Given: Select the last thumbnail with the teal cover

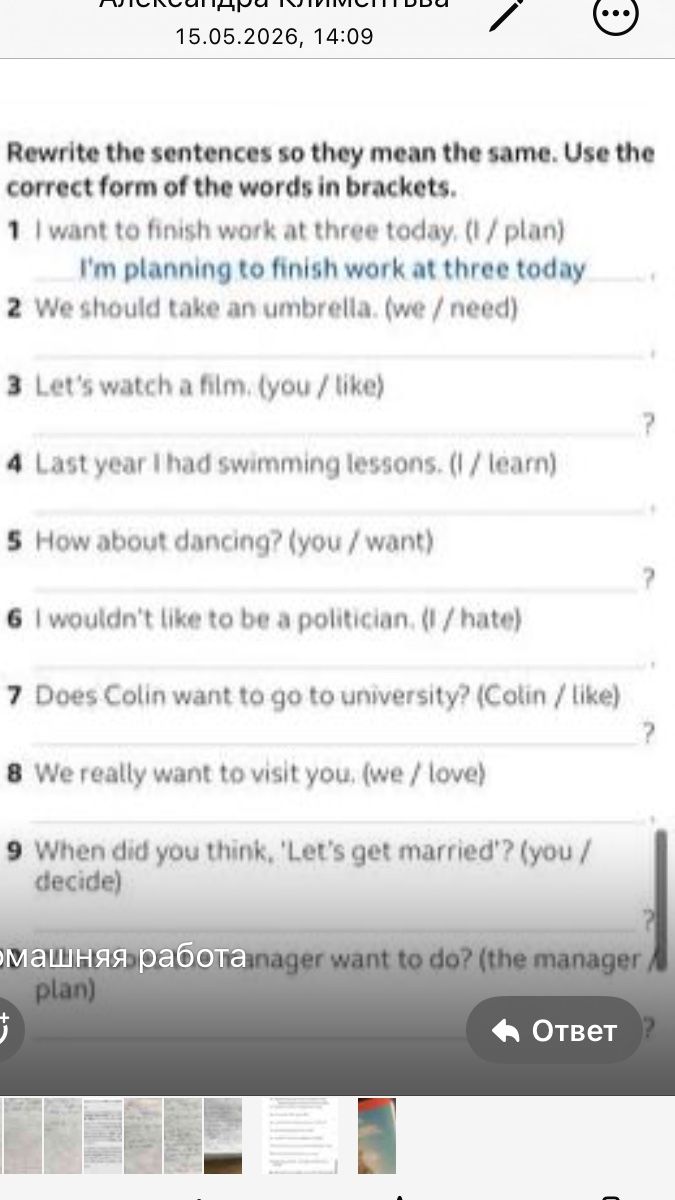Looking at the screenshot, I should click(377, 1135).
